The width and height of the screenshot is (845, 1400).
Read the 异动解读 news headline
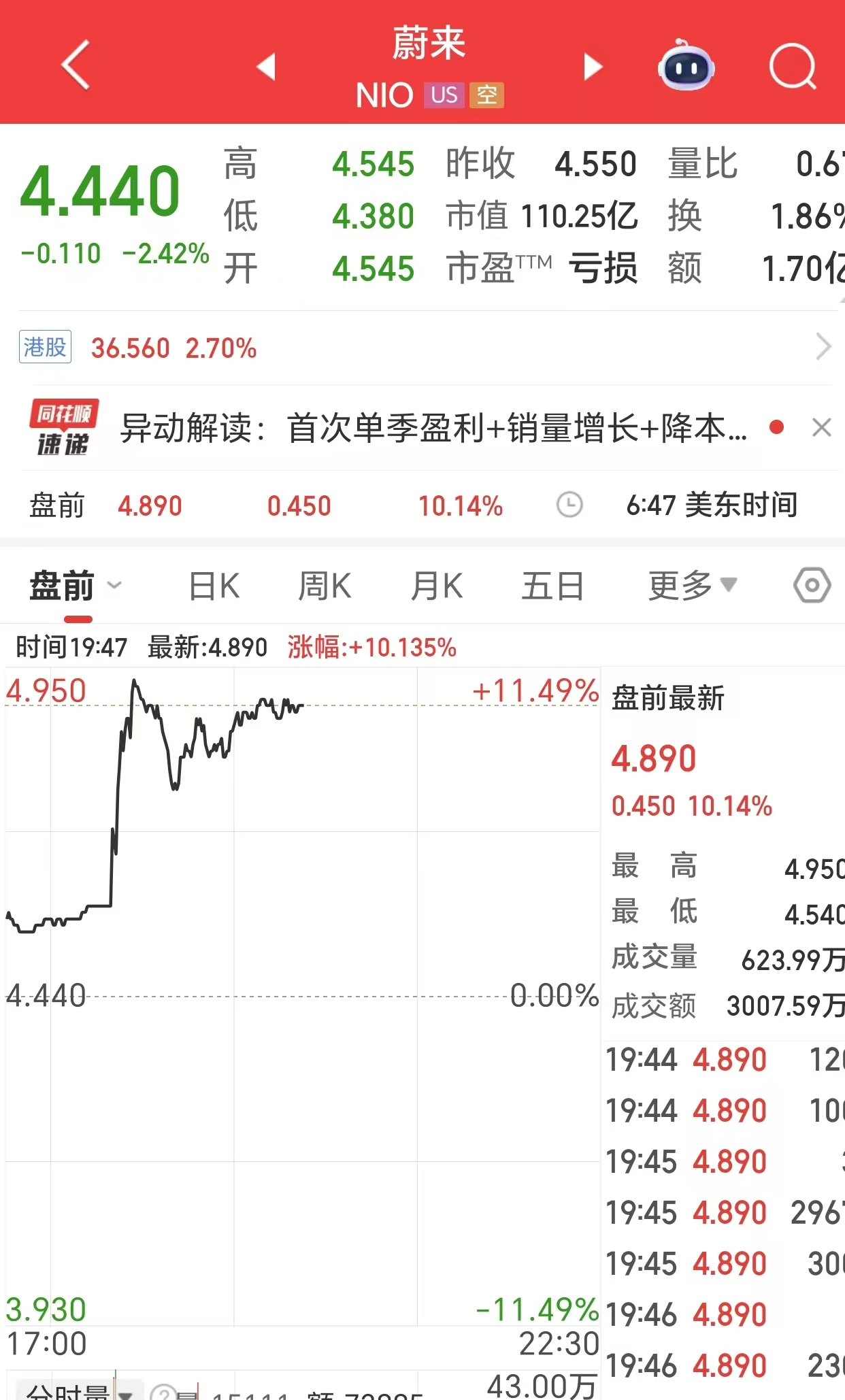(433, 429)
